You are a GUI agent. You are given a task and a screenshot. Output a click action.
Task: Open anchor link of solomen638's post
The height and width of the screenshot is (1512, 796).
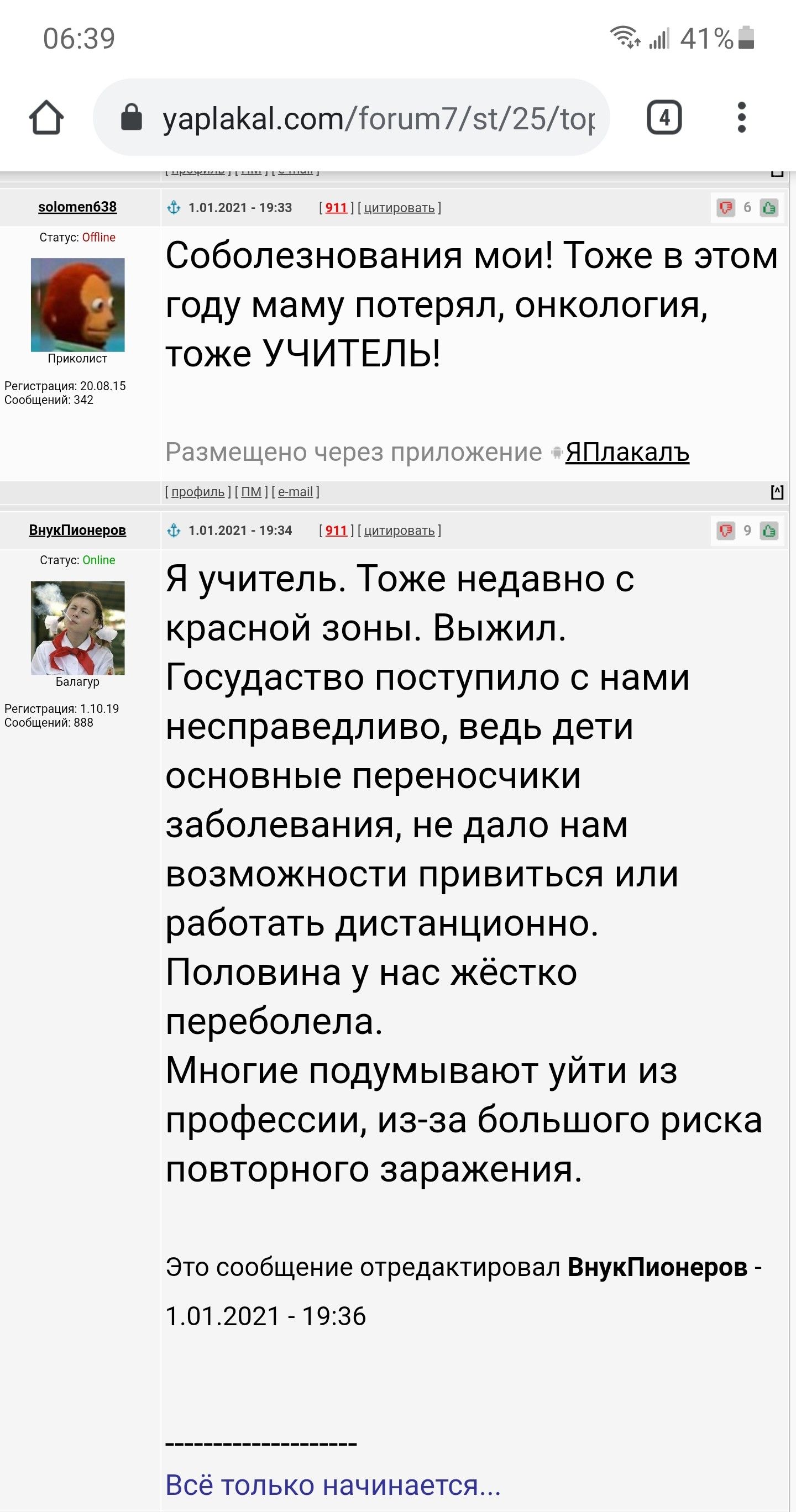174,207
